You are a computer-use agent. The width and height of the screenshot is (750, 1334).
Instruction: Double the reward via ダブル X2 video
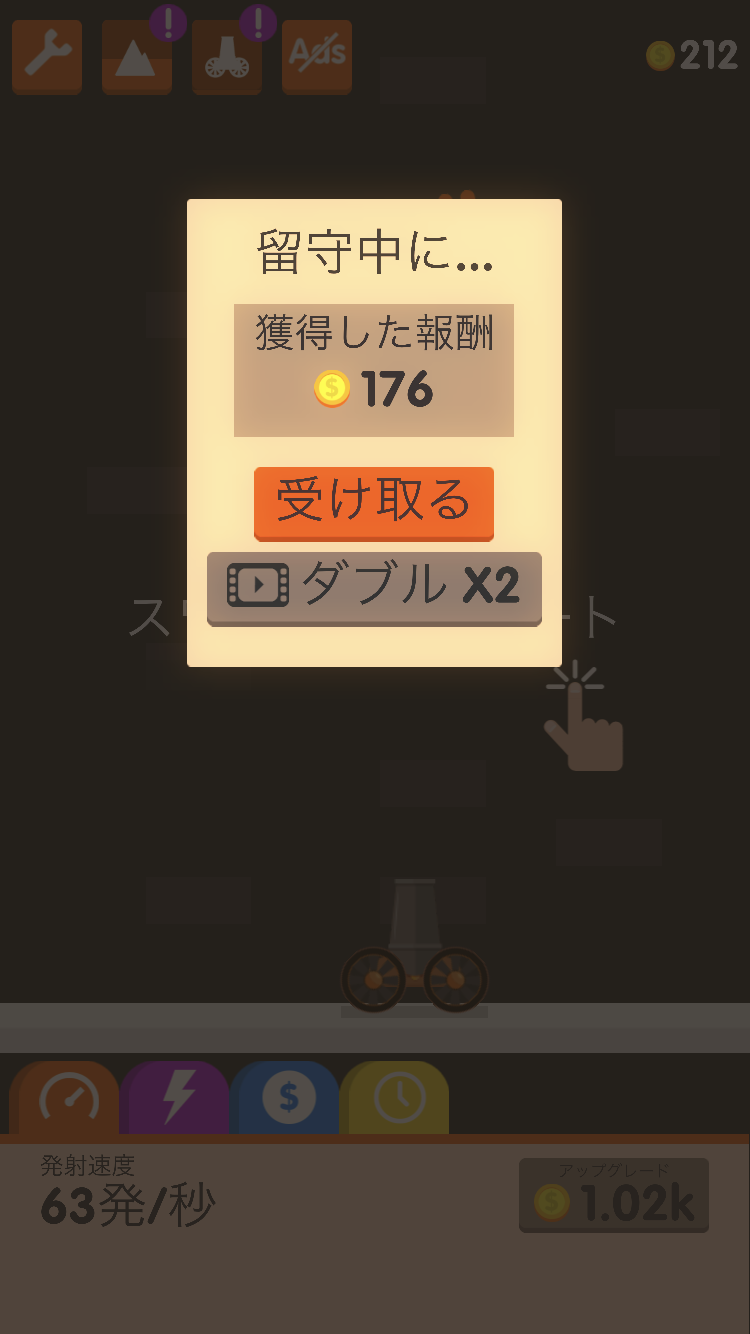(374, 588)
